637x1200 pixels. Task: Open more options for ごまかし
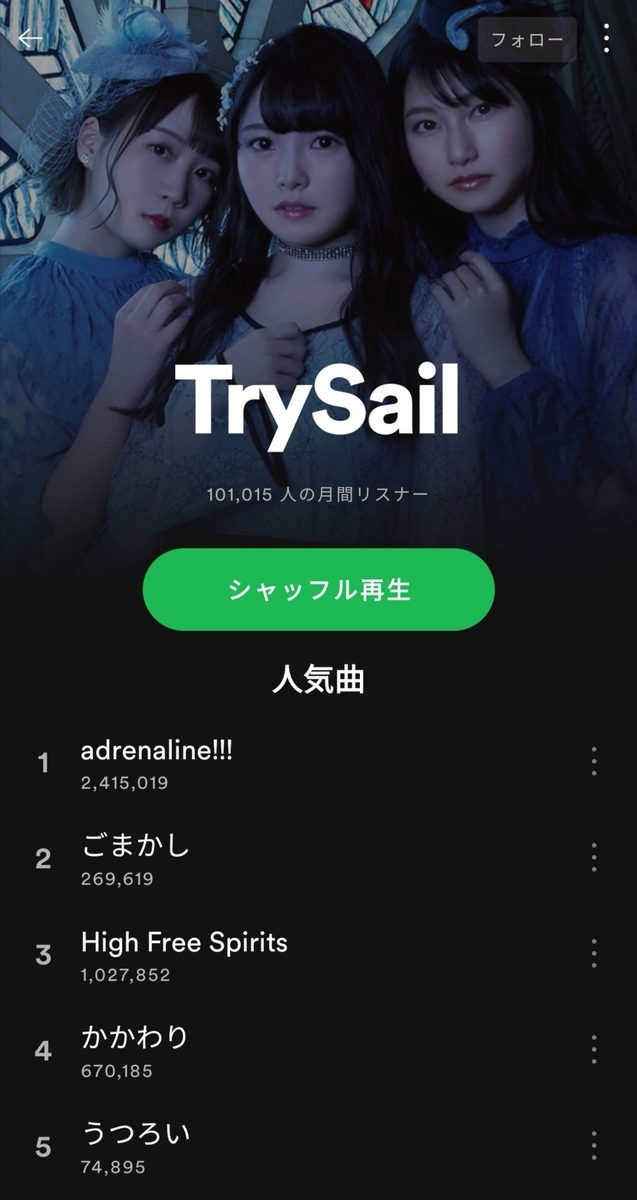(x=594, y=857)
